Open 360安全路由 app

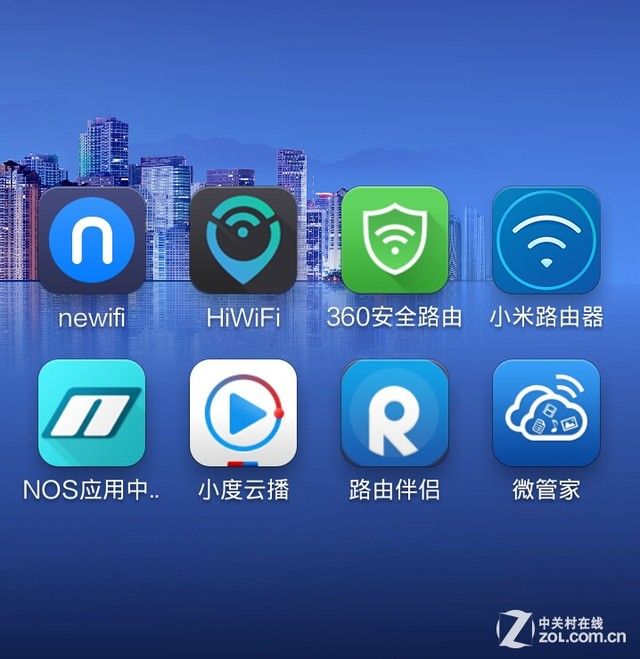coord(394,241)
